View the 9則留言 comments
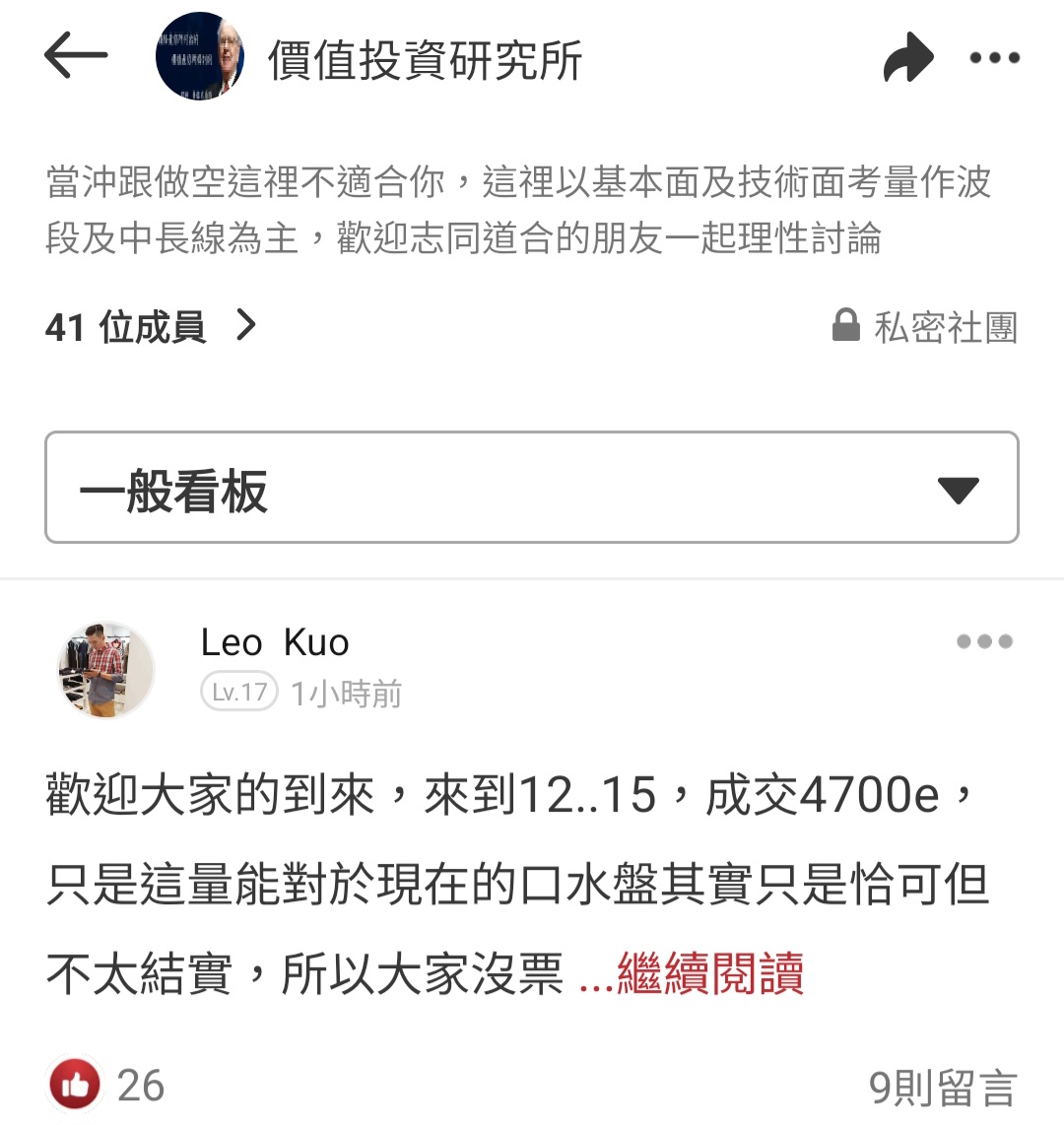Screen dimensions: 1064x1125 pyautogui.click(x=942, y=1088)
